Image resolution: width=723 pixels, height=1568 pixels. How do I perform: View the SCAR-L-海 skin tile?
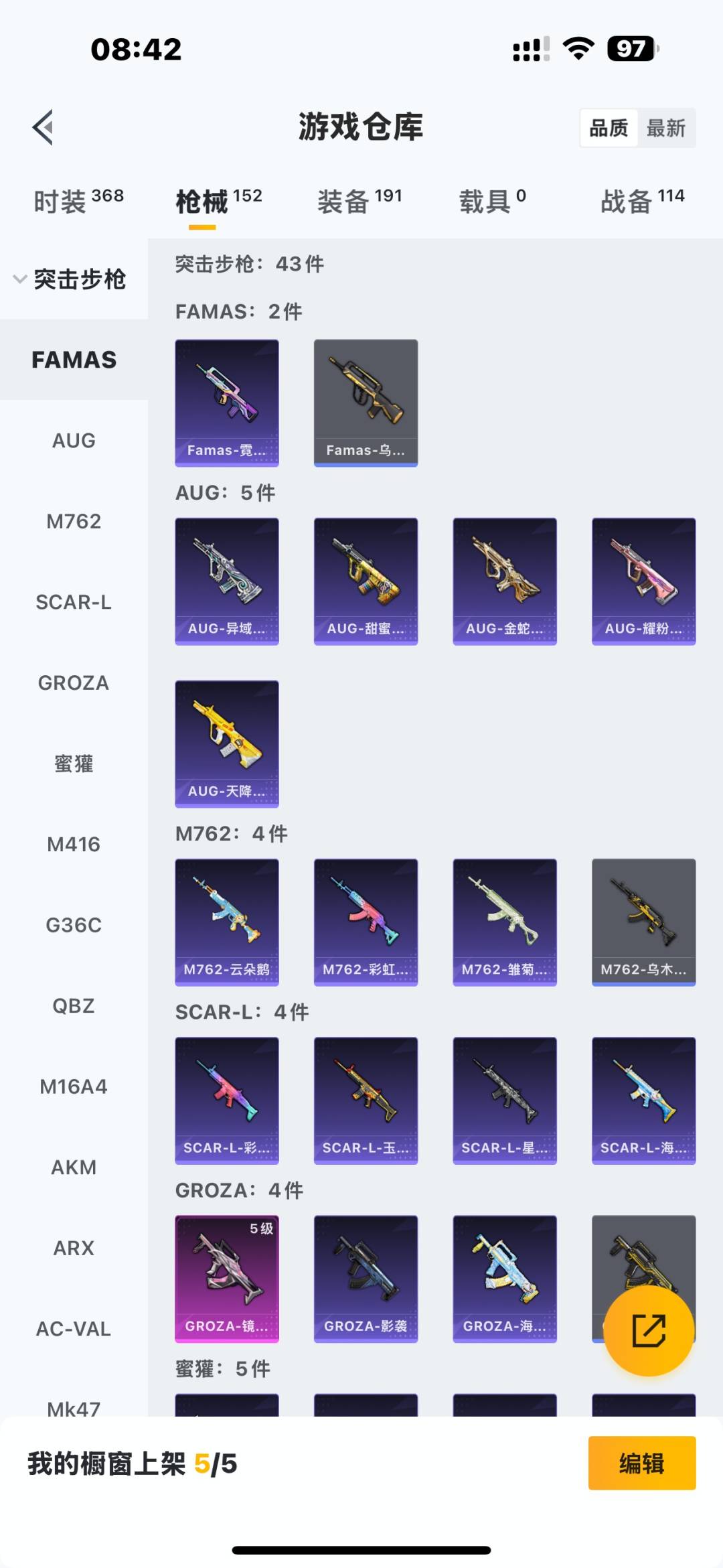(x=643, y=1100)
